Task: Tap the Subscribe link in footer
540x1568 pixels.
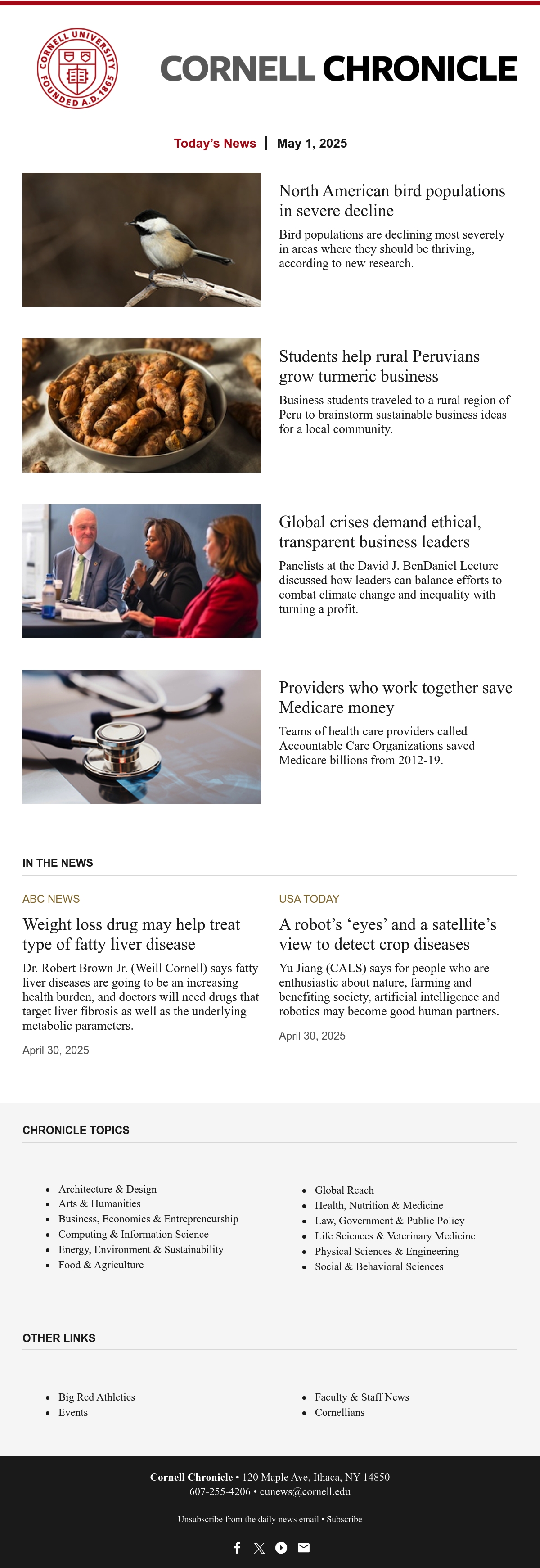Action: pyautogui.click(x=344, y=1519)
